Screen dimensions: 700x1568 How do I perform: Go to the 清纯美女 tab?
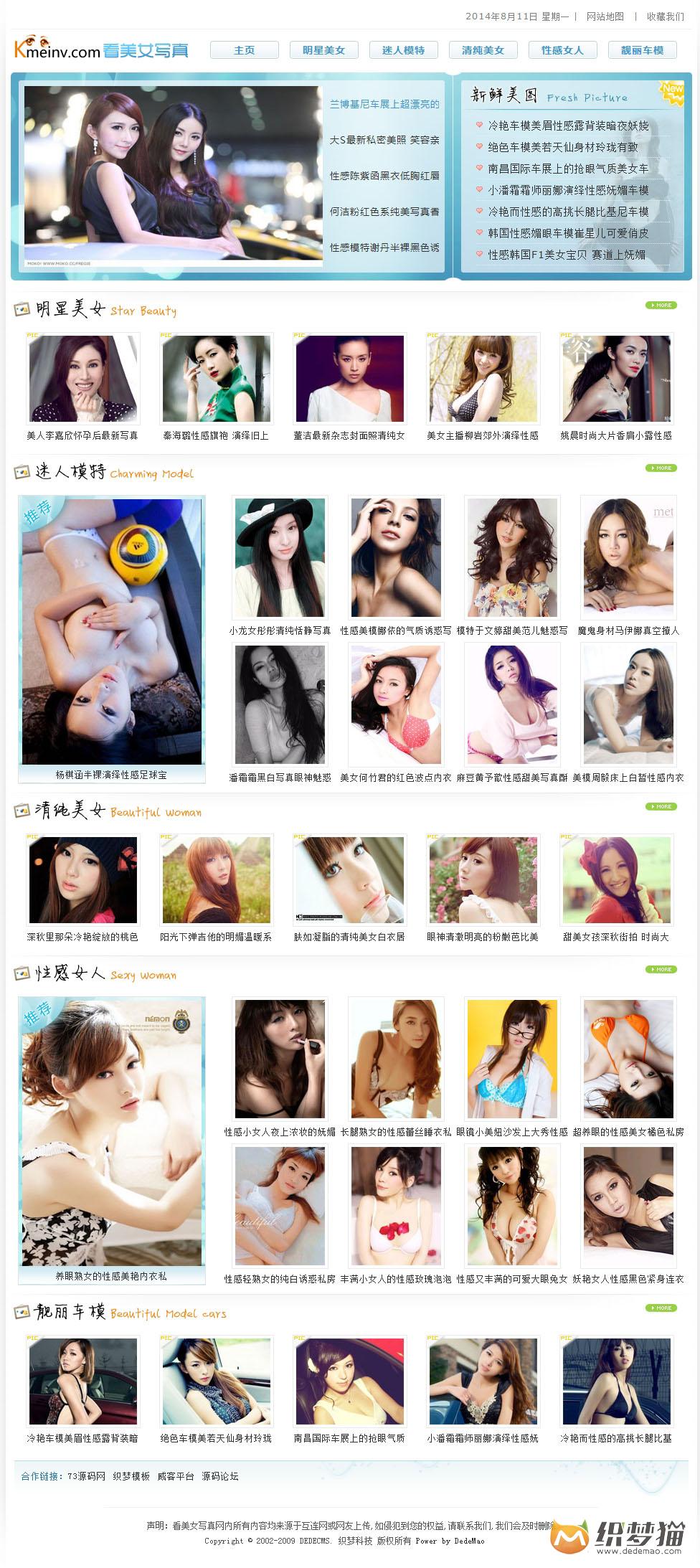[483, 50]
